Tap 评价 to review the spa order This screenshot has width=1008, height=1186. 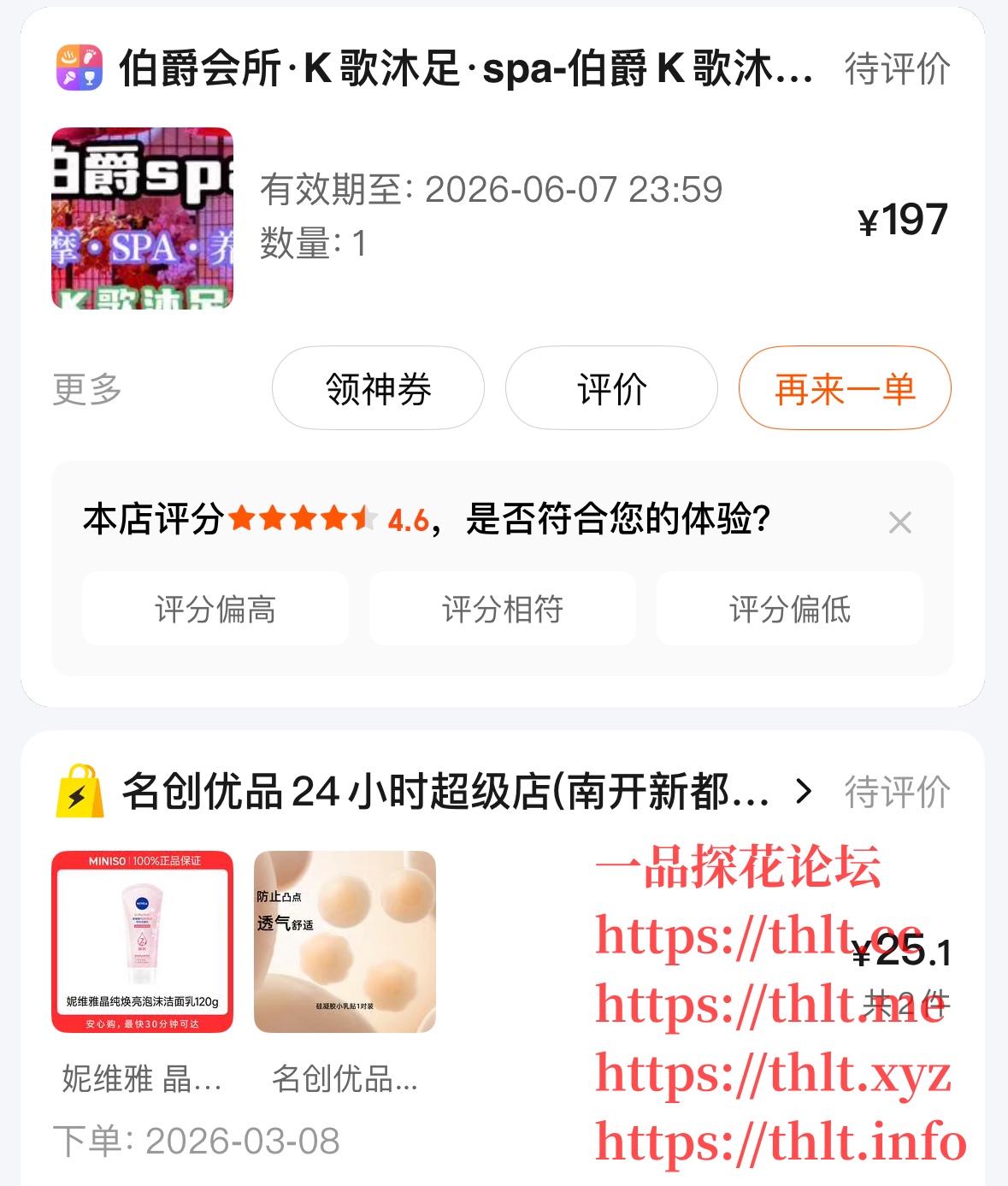click(x=611, y=388)
